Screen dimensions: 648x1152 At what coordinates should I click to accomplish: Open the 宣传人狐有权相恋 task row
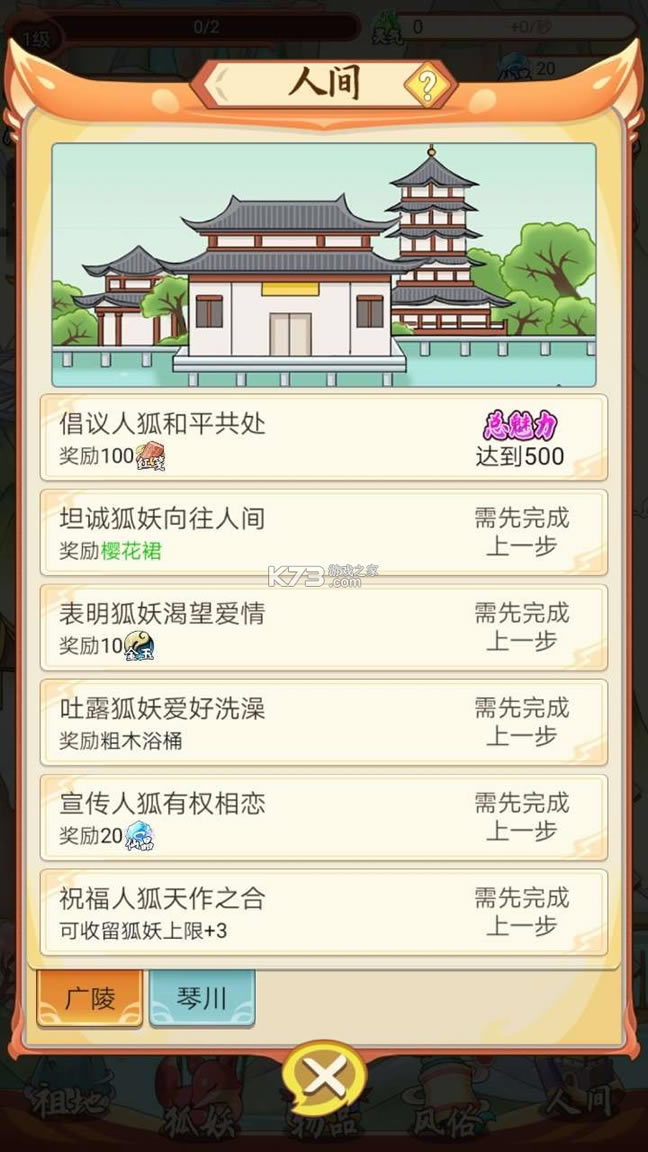tap(323, 818)
